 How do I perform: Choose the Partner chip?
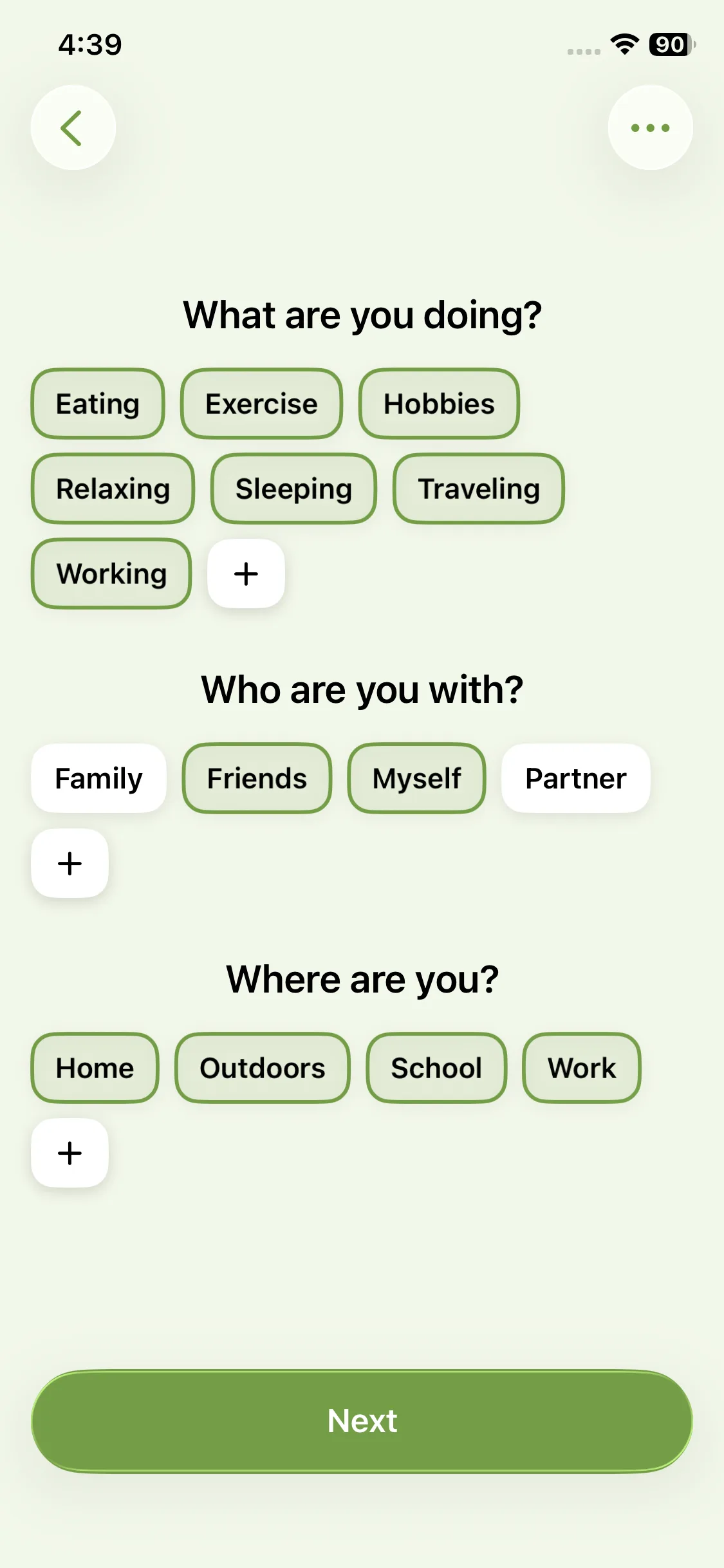coord(575,778)
